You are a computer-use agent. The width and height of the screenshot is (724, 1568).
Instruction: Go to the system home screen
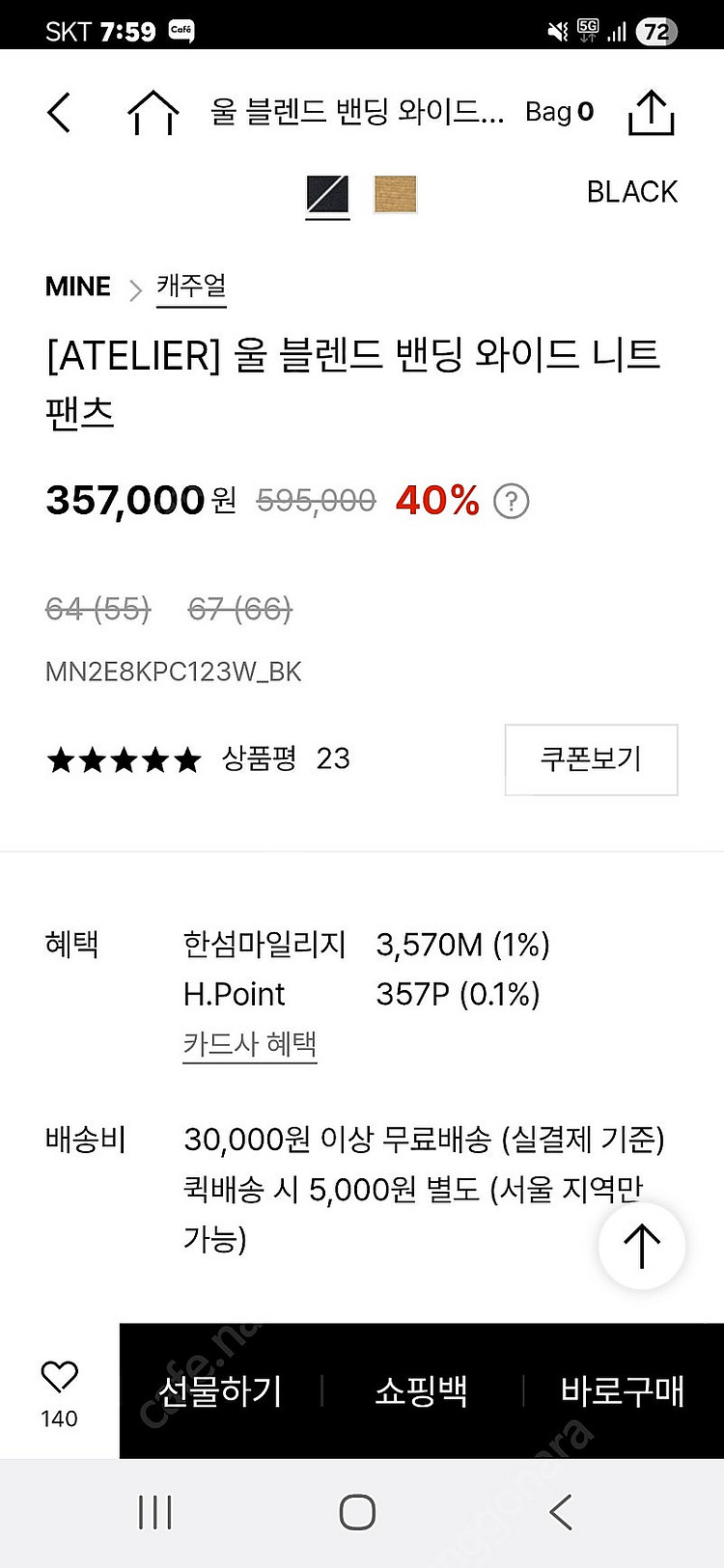357,1512
